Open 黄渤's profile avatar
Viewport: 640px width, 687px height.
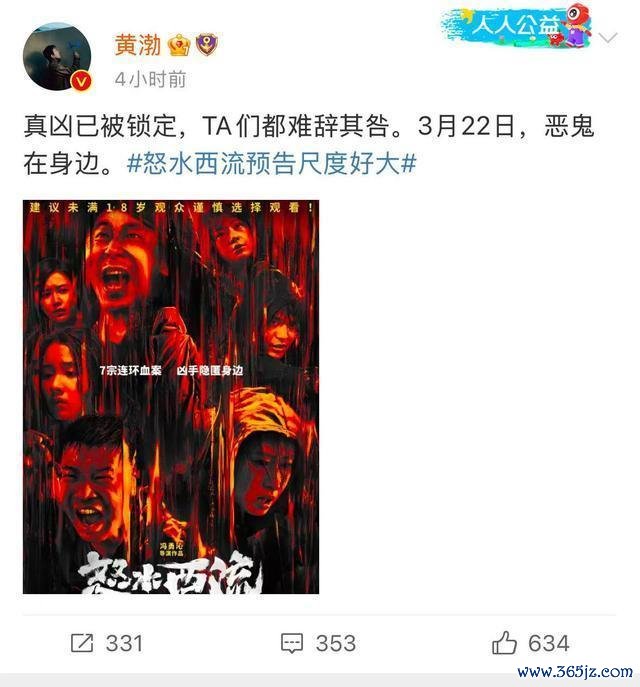tap(57, 56)
